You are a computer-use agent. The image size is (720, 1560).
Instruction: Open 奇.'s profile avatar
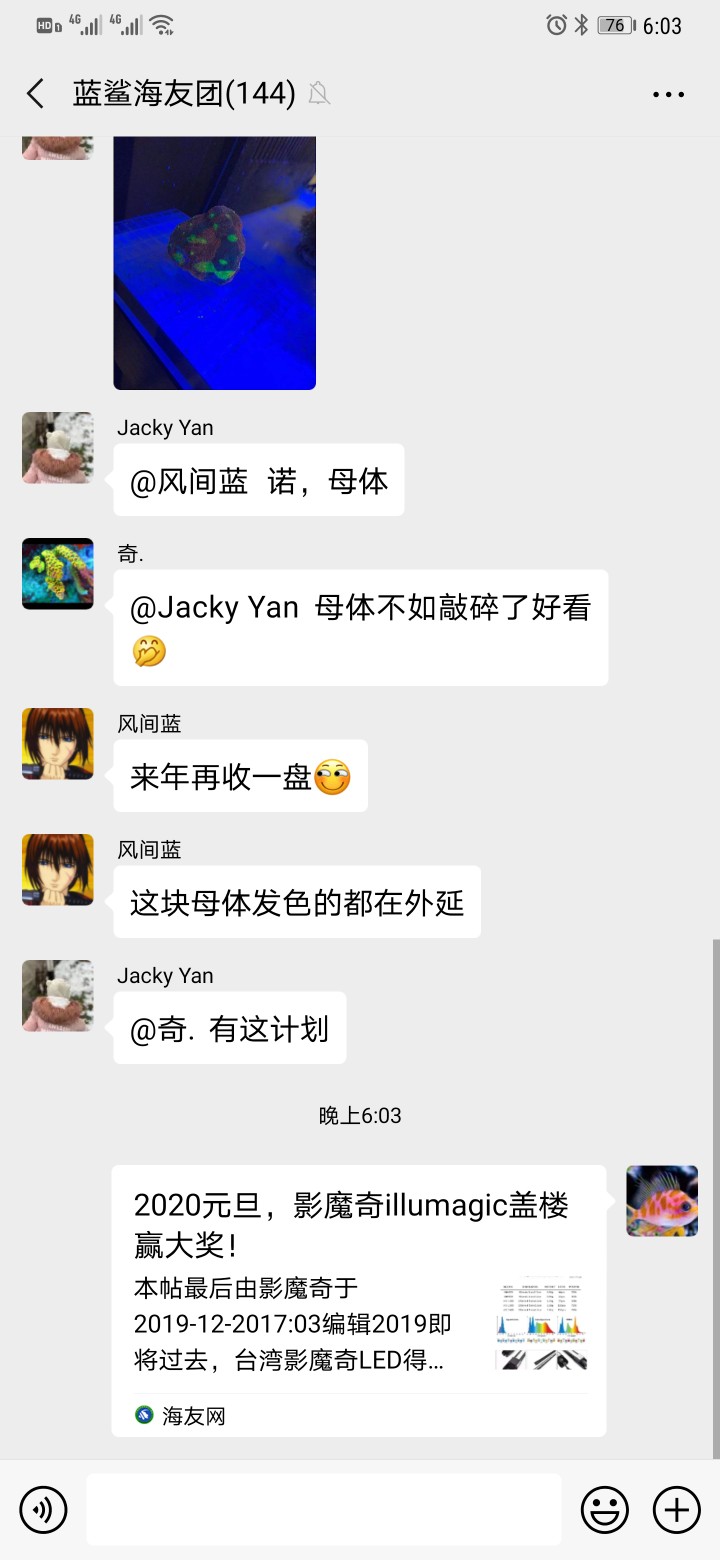click(x=58, y=574)
